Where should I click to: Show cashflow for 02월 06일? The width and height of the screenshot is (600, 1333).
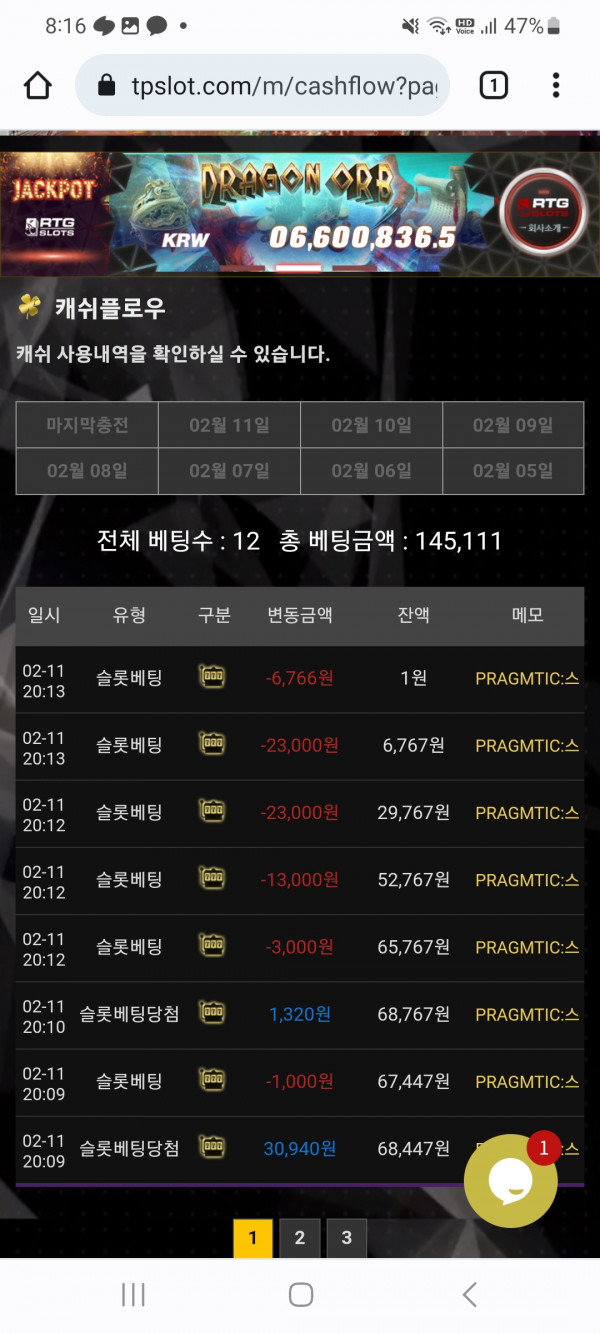pos(371,470)
